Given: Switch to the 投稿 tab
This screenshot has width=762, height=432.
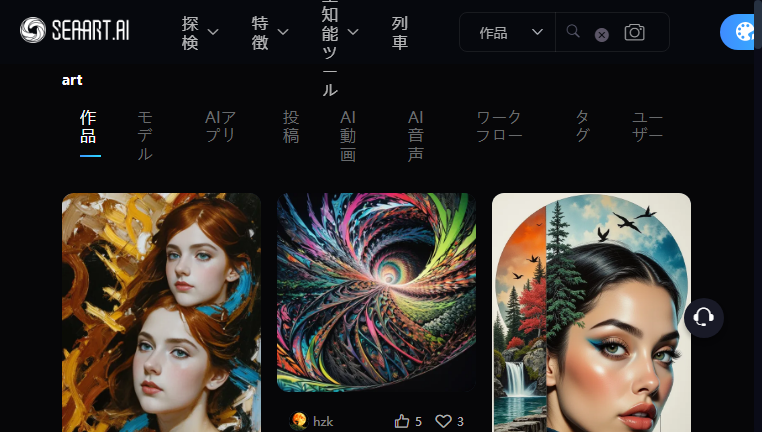Looking at the screenshot, I should pos(291,127).
